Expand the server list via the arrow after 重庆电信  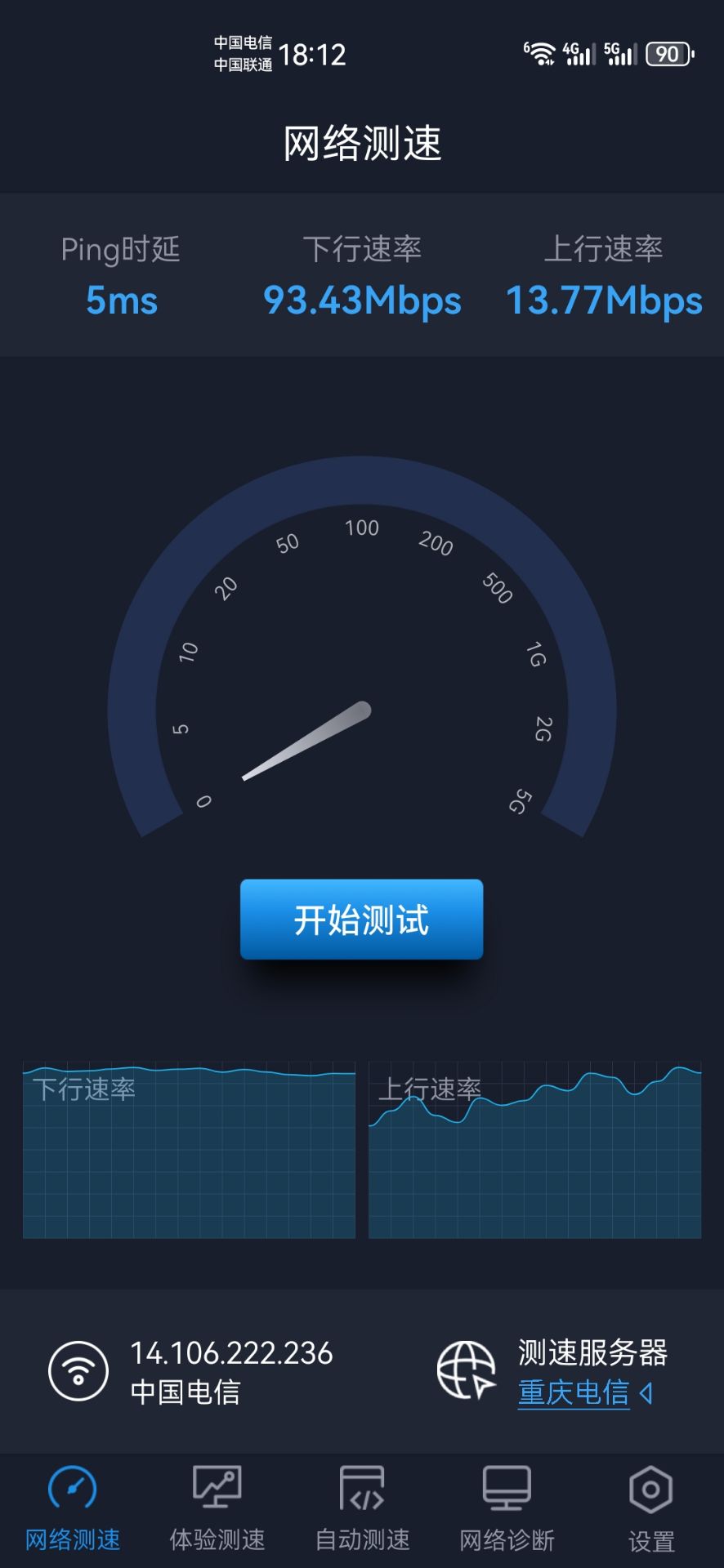click(x=645, y=1391)
